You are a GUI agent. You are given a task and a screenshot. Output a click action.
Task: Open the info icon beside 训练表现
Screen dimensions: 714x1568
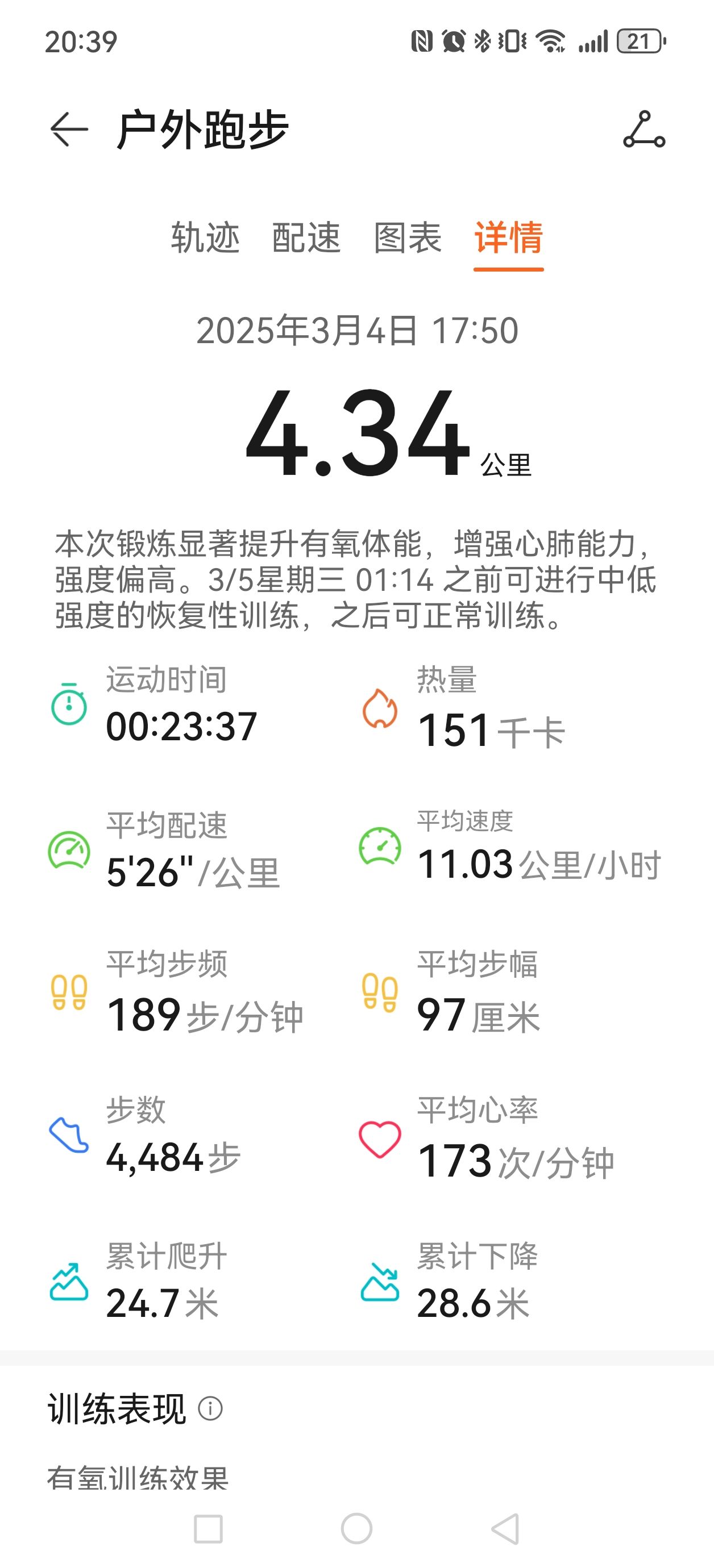(211, 1408)
